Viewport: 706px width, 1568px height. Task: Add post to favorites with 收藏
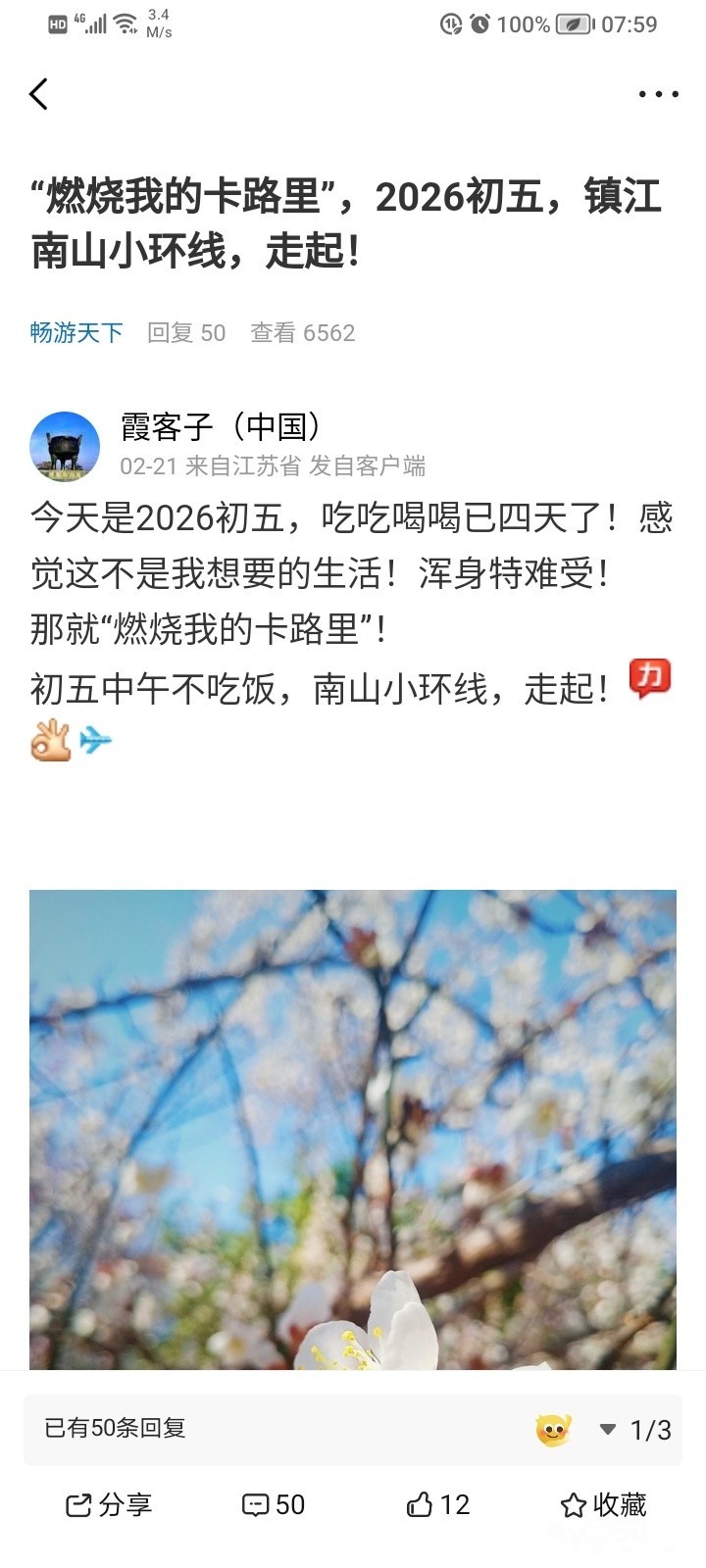tap(603, 1505)
